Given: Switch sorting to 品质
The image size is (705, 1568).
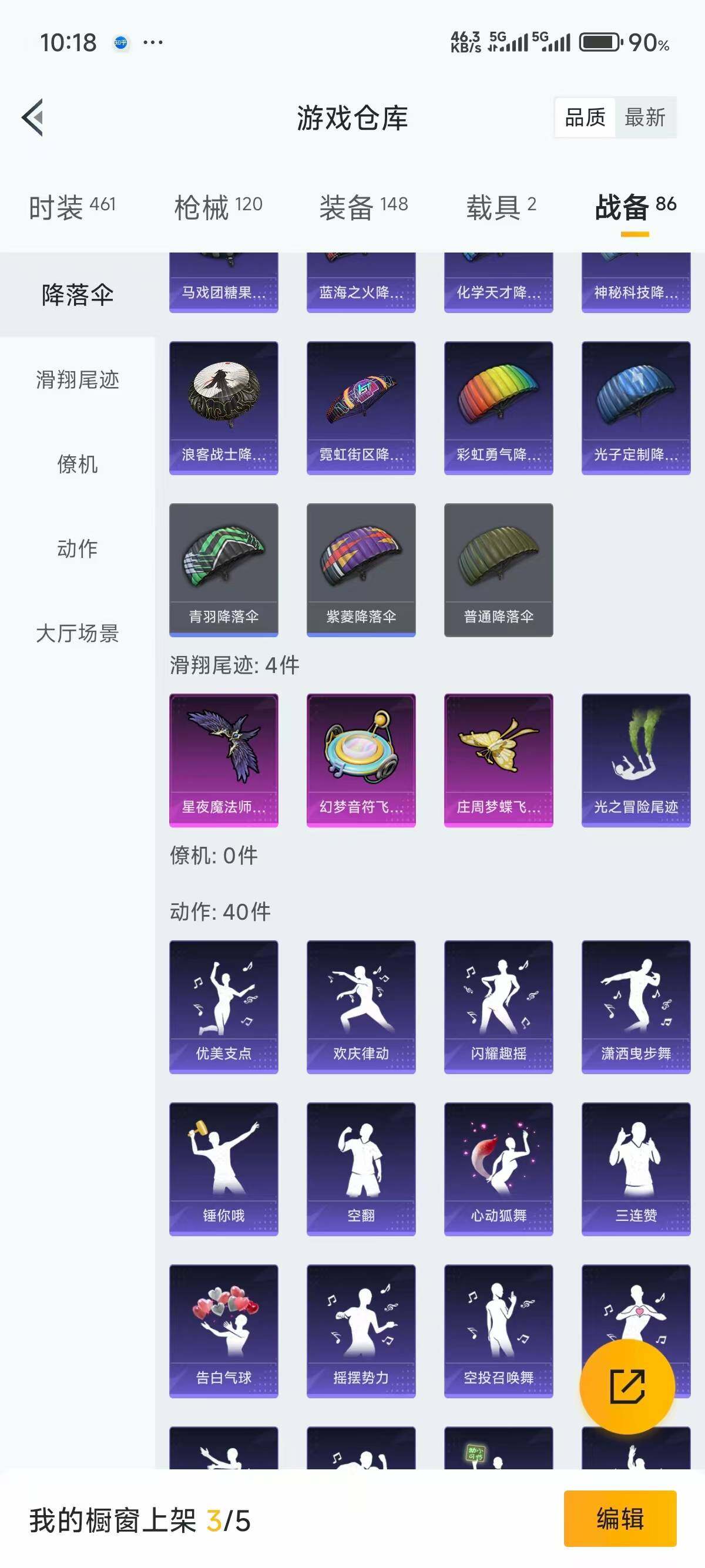Looking at the screenshot, I should point(584,117).
